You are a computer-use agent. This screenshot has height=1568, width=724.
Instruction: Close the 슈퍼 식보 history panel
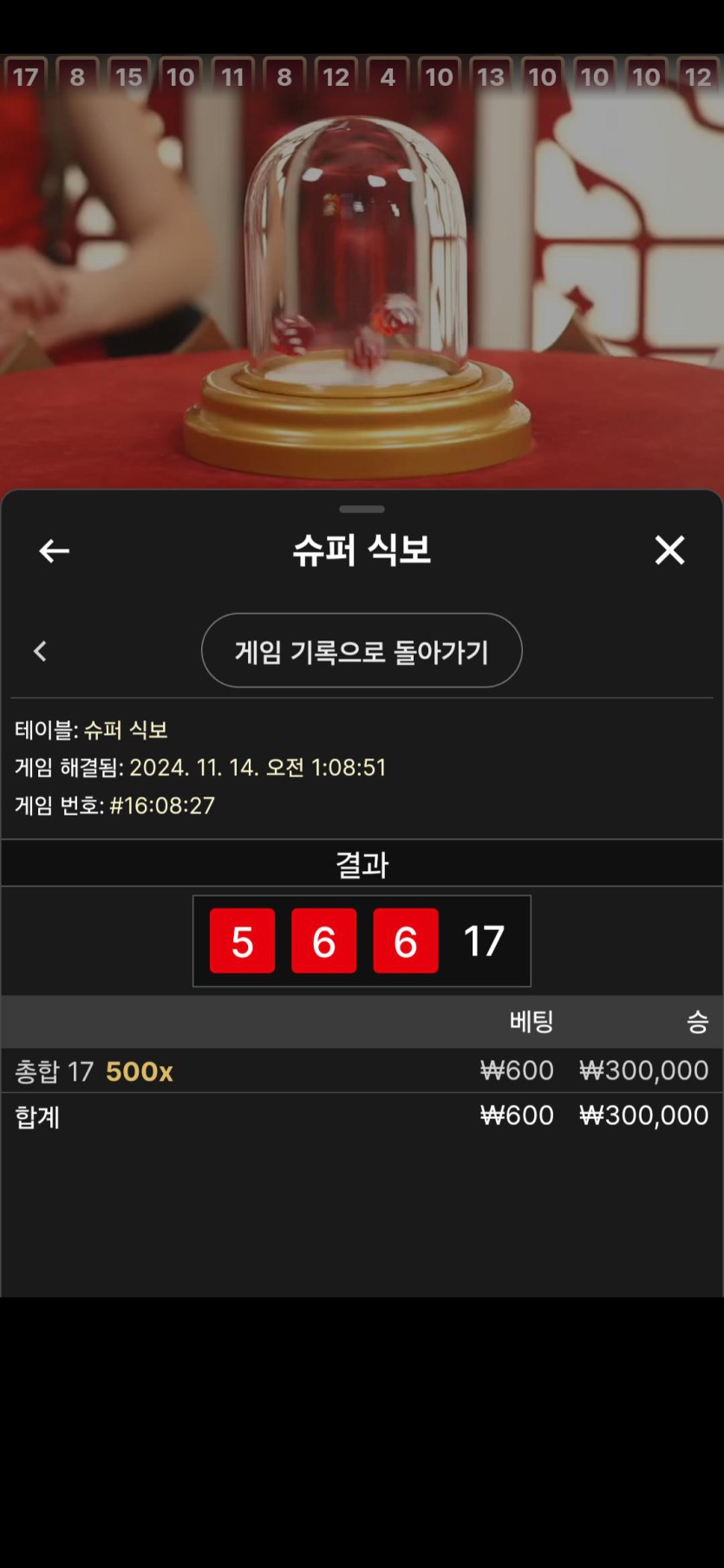pyautogui.click(x=669, y=550)
